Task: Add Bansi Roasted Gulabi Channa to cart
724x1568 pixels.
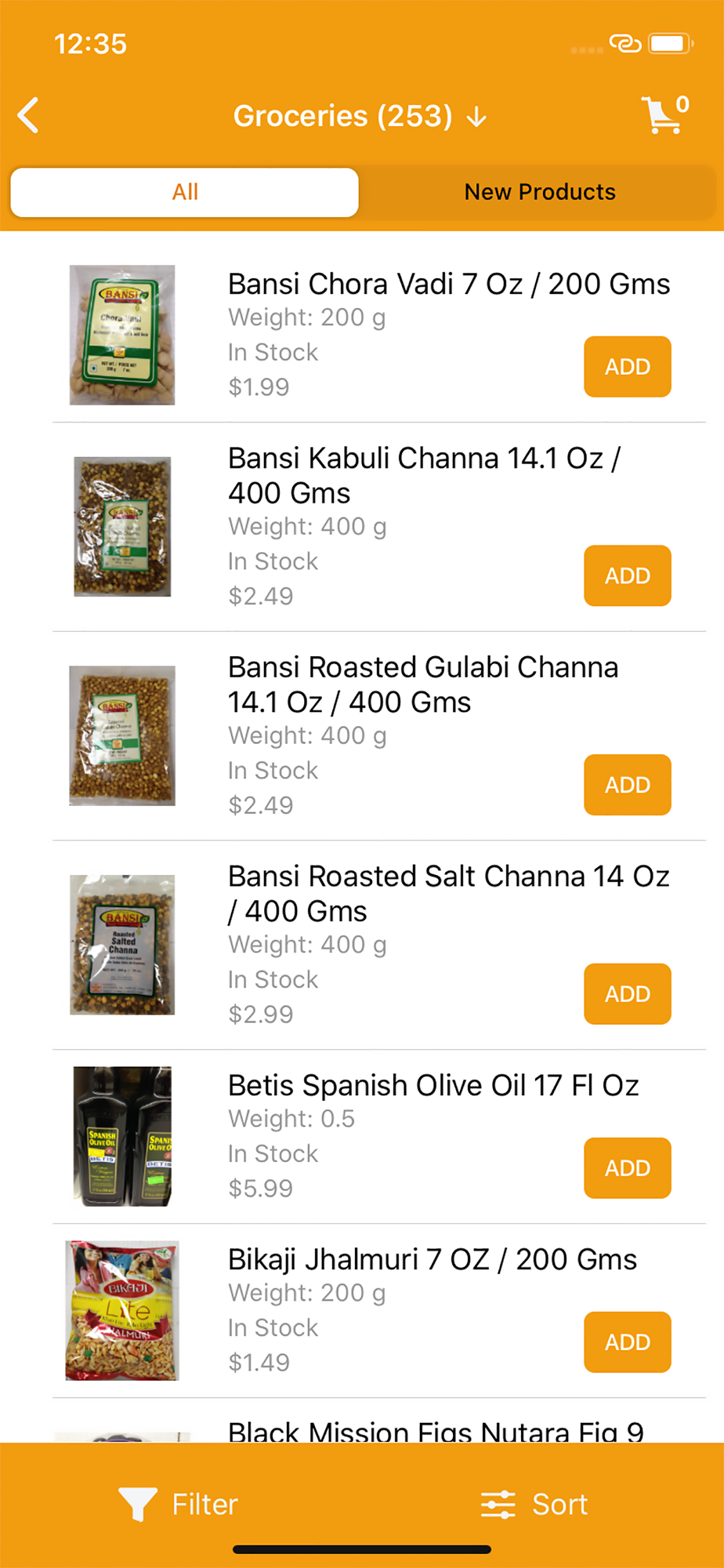Action: pos(627,785)
